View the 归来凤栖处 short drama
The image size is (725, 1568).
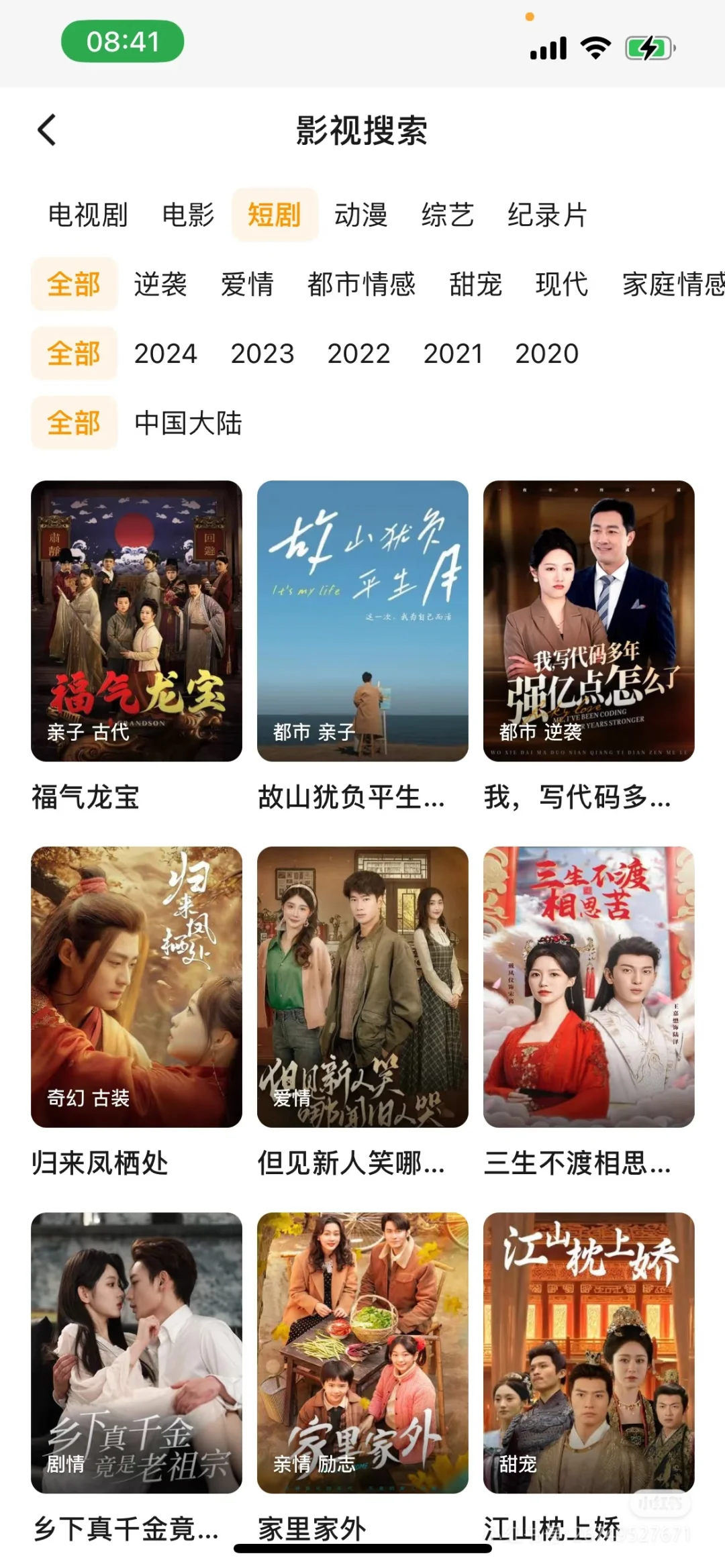(136, 986)
